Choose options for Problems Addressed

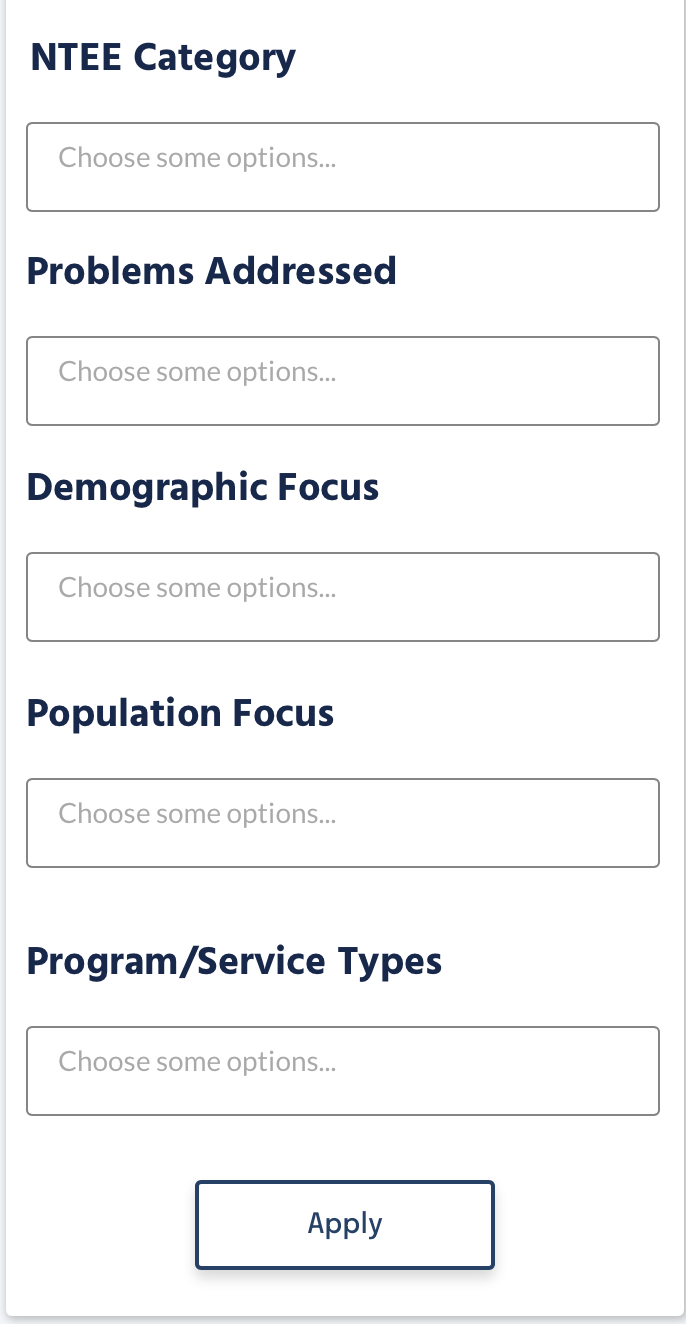pos(342,381)
